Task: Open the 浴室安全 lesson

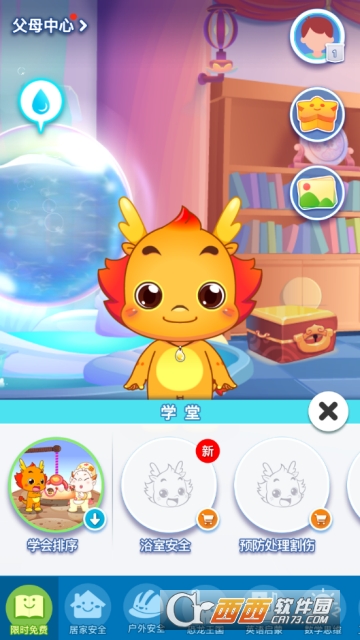Action: 169,485
